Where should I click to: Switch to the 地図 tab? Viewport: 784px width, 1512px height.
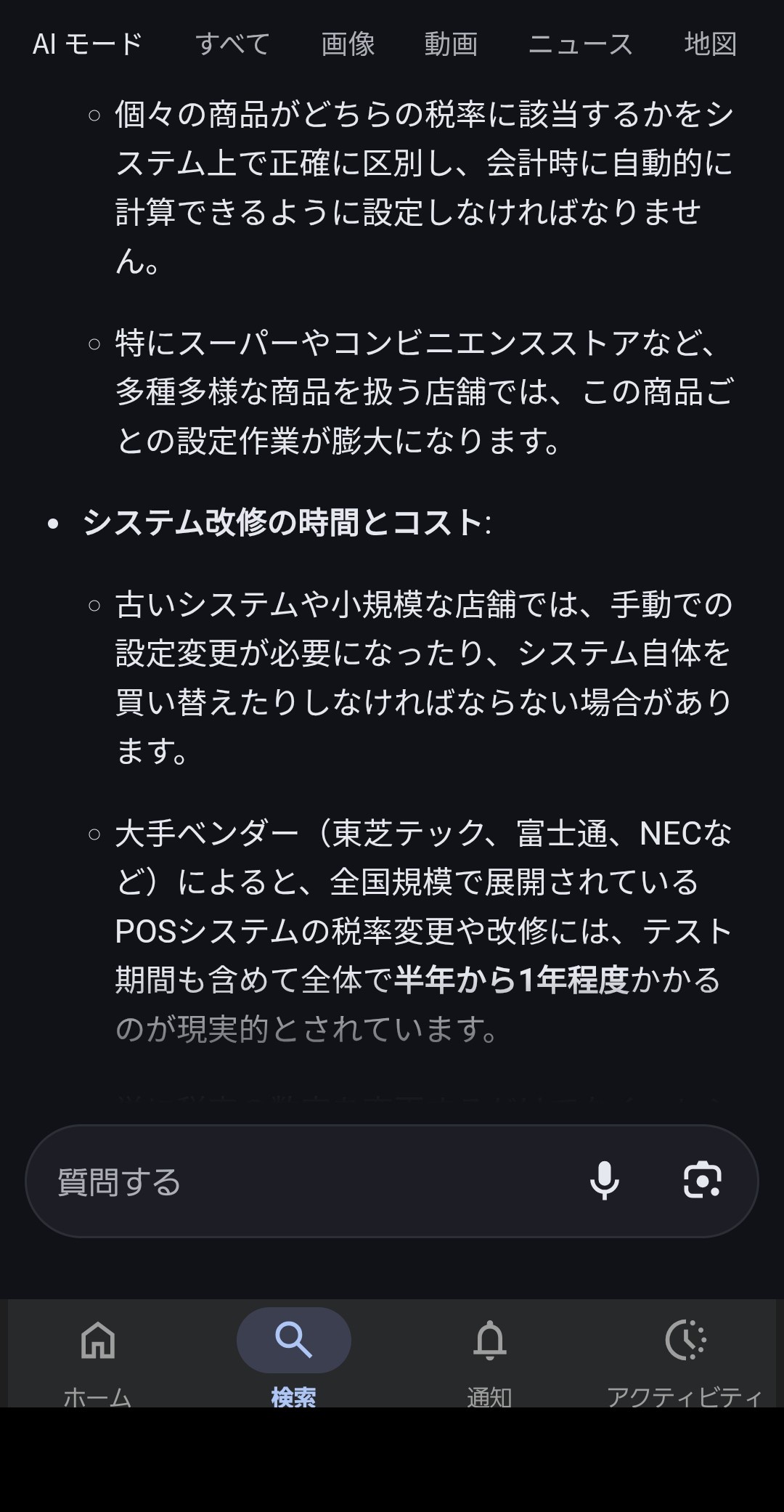tap(710, 44)
